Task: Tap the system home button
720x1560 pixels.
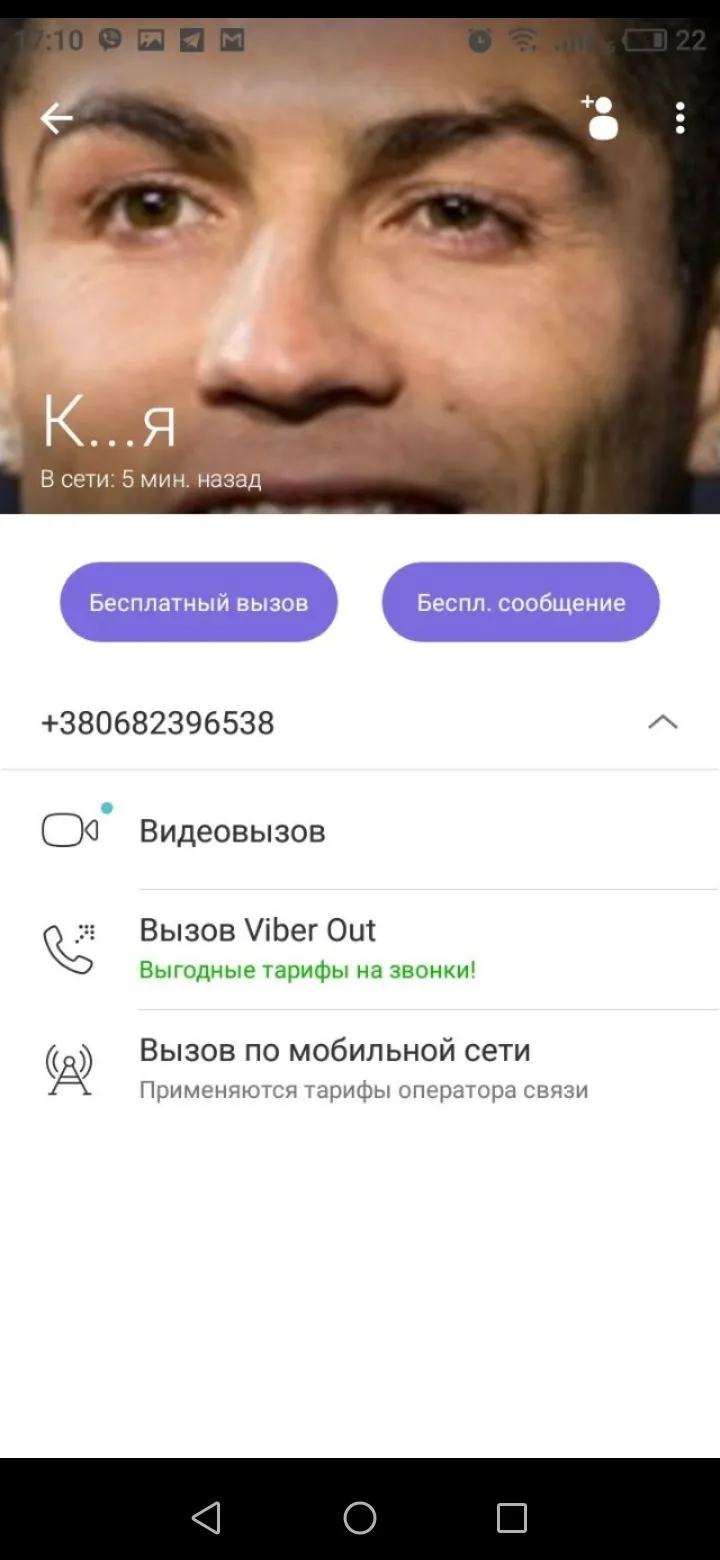Action: tap(360, 1518)
